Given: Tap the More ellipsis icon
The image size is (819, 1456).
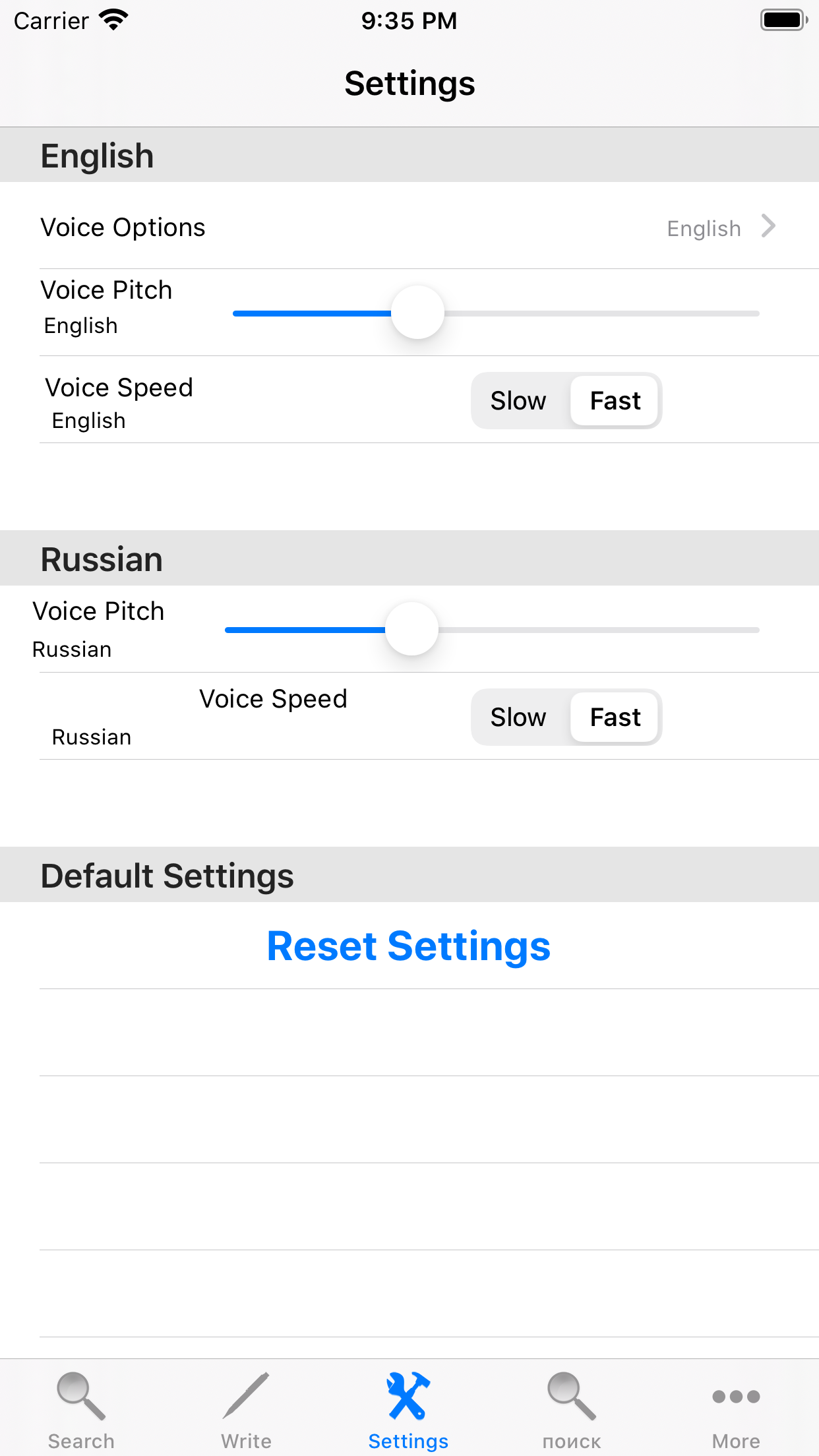Looking at the screenshot, I should [735, 1395].
